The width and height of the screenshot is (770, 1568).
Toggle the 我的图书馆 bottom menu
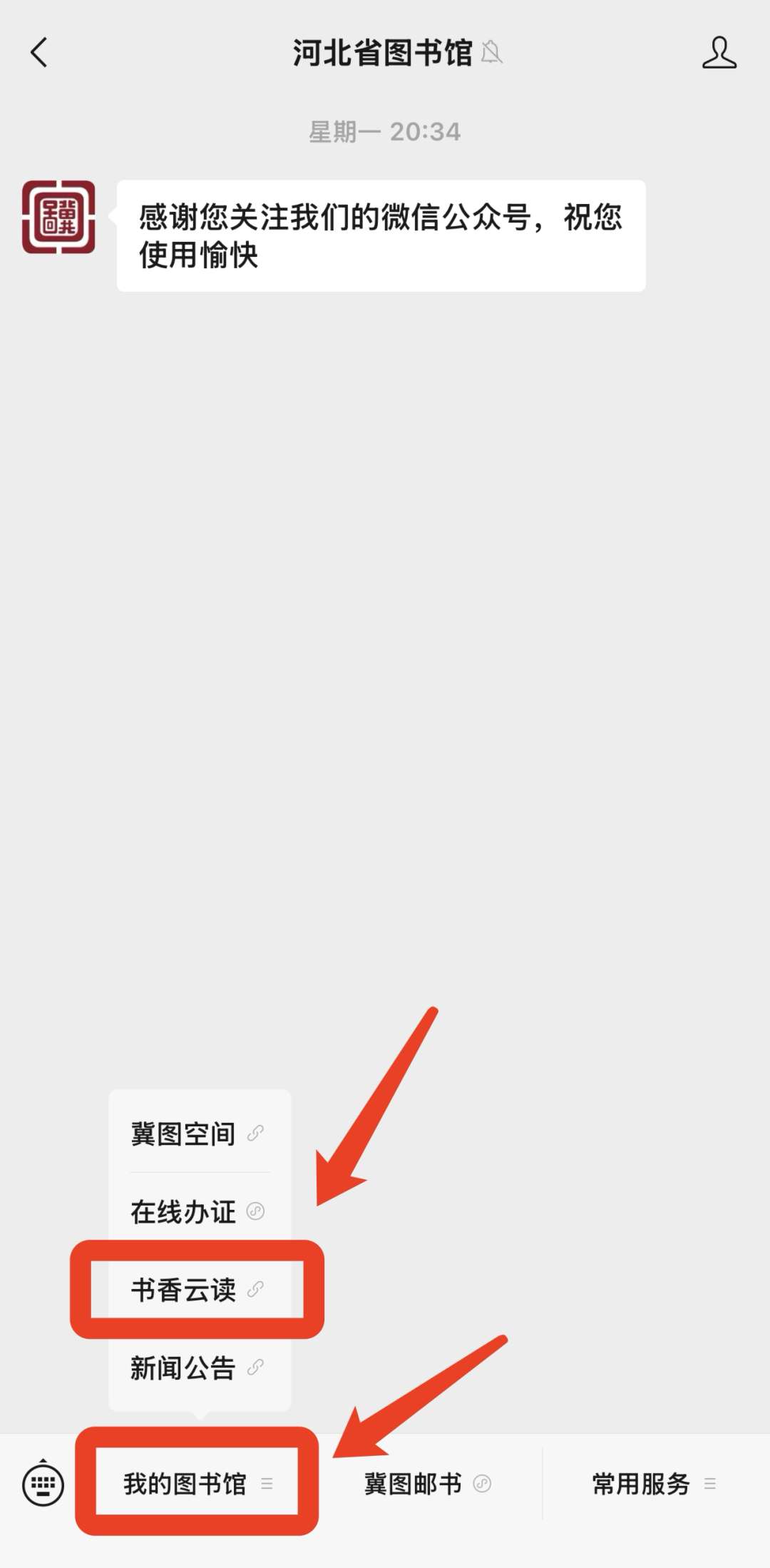(197, 1484)
